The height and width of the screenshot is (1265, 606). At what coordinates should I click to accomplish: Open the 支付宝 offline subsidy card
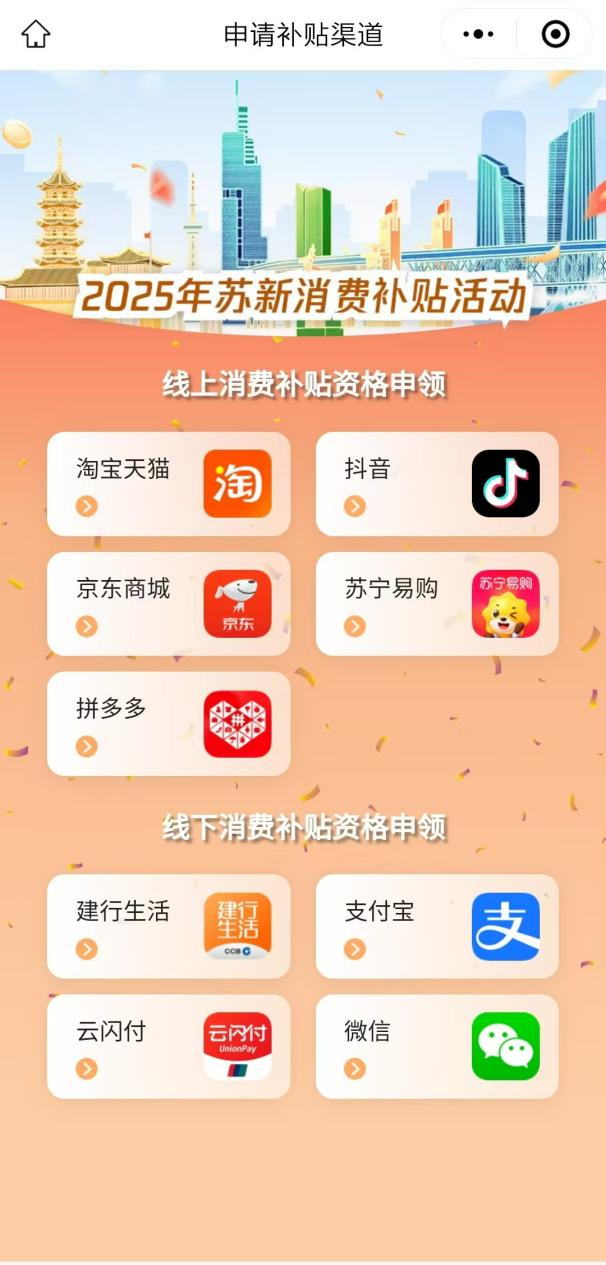(x=437, y=927)
